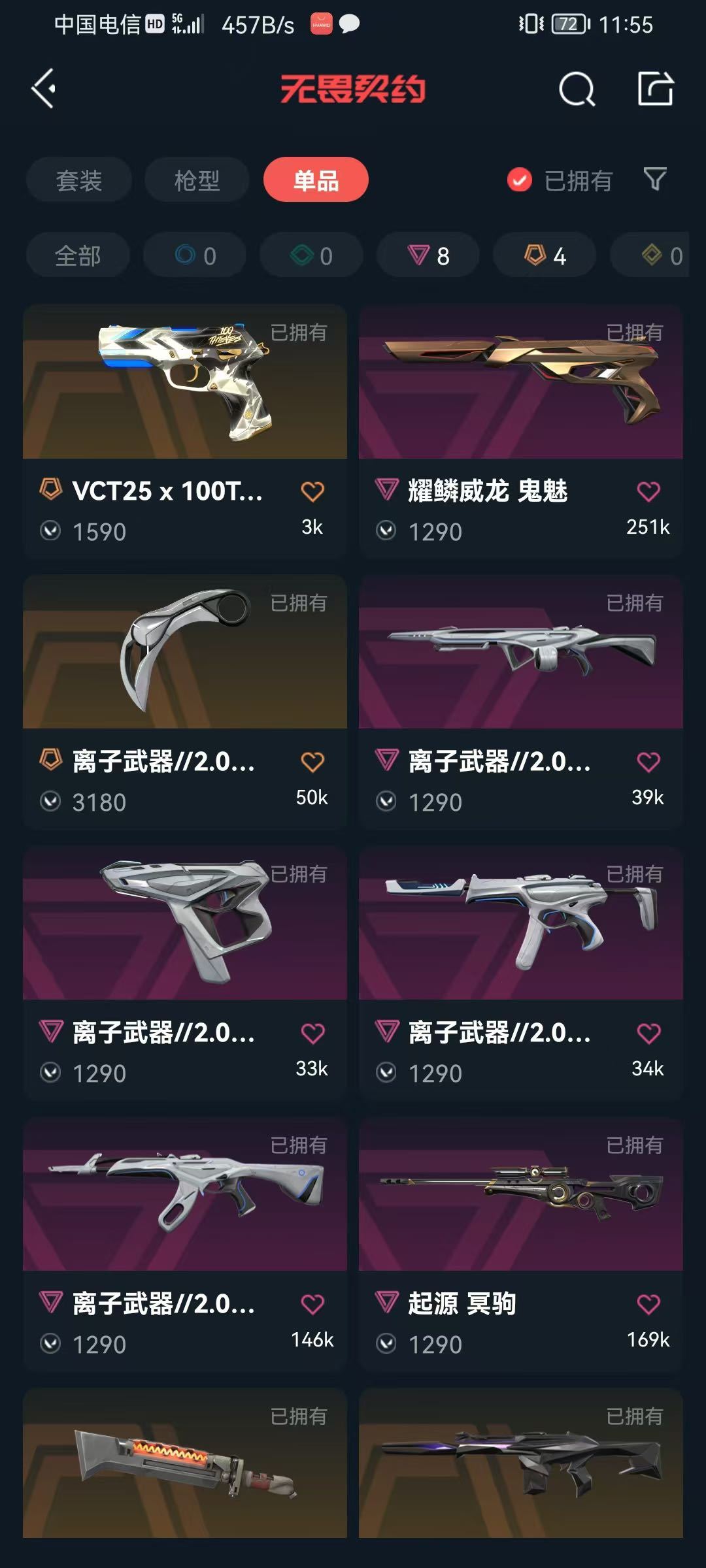The image size is (706, 1568).
Task: Open the VCT25 x 100T pistol skin card
Action: coord(185,432)
